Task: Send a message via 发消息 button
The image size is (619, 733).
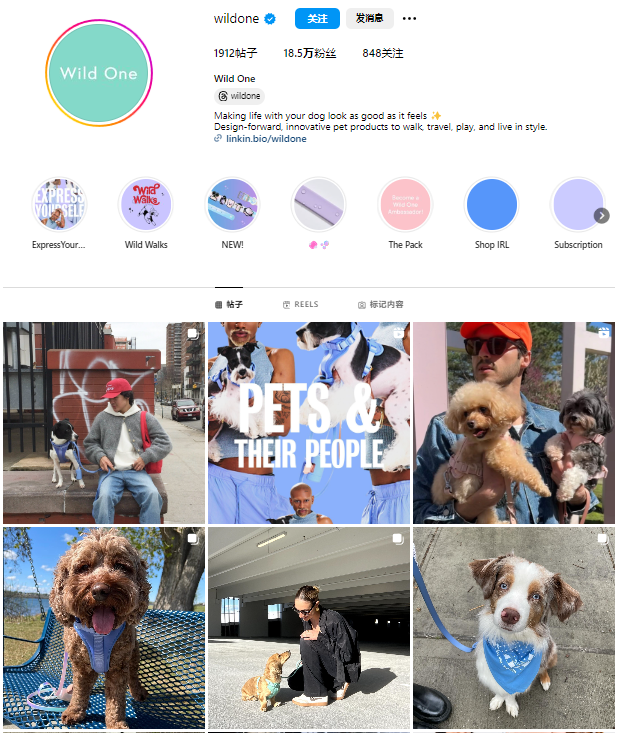Action: tap(369, 18)
